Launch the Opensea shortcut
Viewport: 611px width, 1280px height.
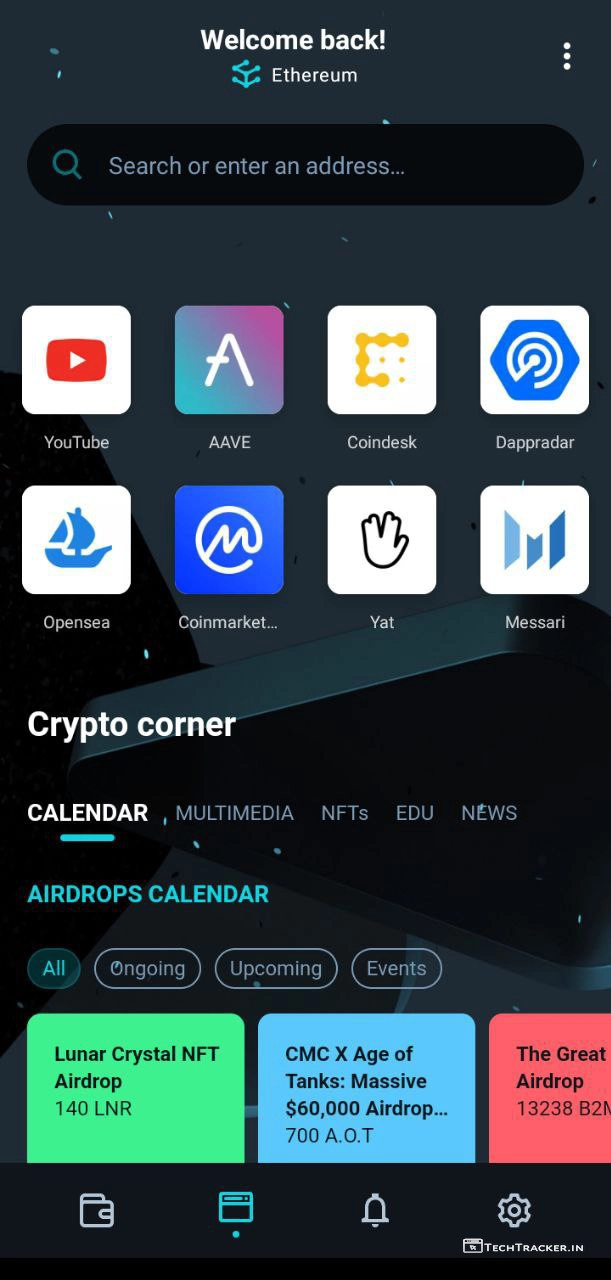(76, 540)
